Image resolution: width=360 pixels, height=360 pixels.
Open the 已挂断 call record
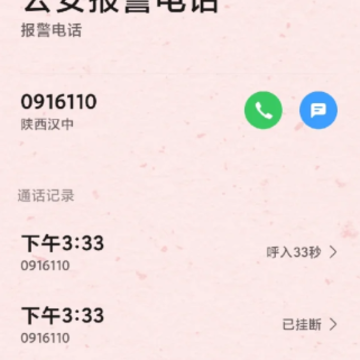click(180, 325)
